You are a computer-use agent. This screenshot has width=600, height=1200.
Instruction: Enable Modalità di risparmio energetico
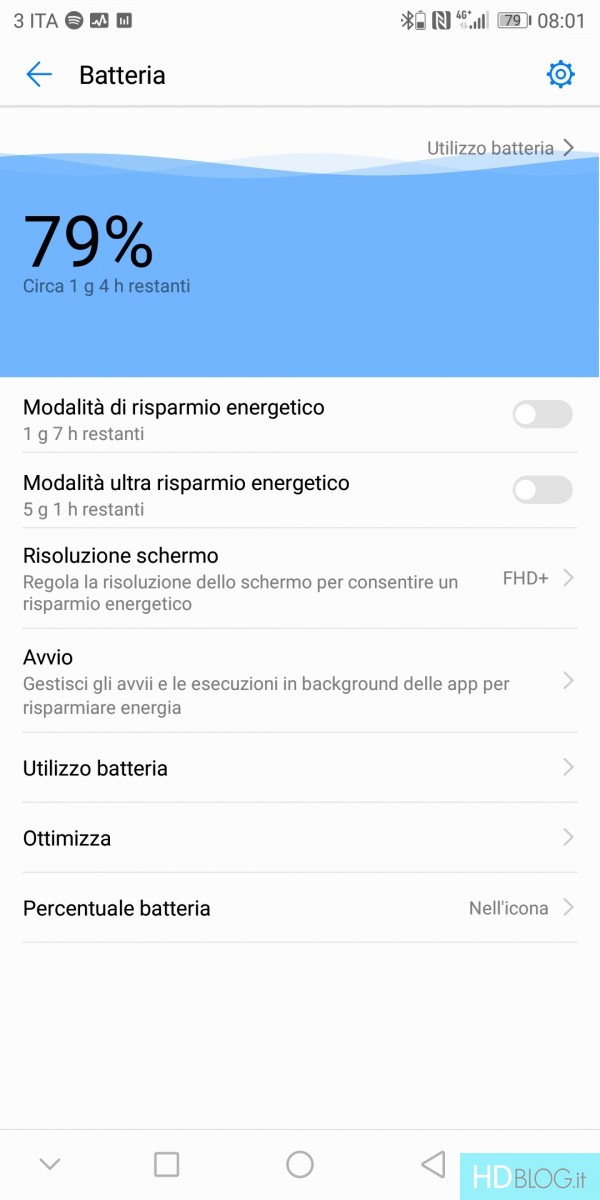coord(542,414)
